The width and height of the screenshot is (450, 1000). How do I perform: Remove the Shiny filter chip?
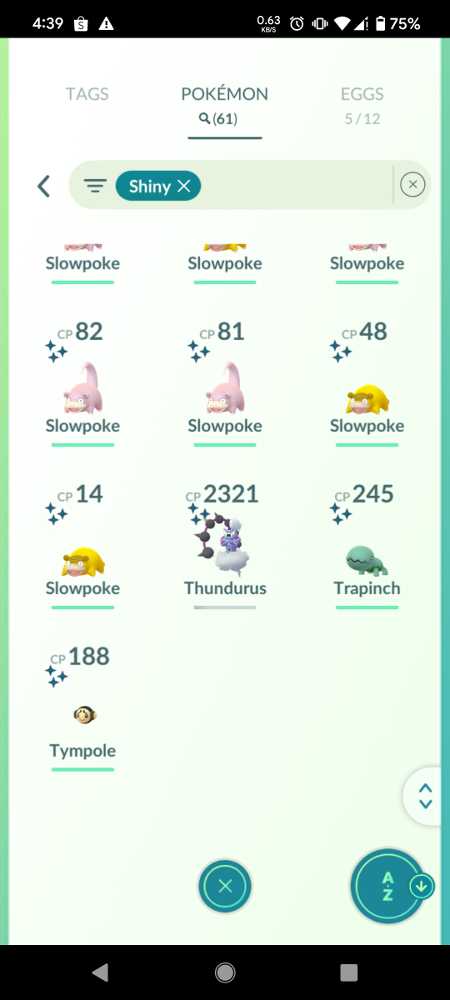pos(158,186)
